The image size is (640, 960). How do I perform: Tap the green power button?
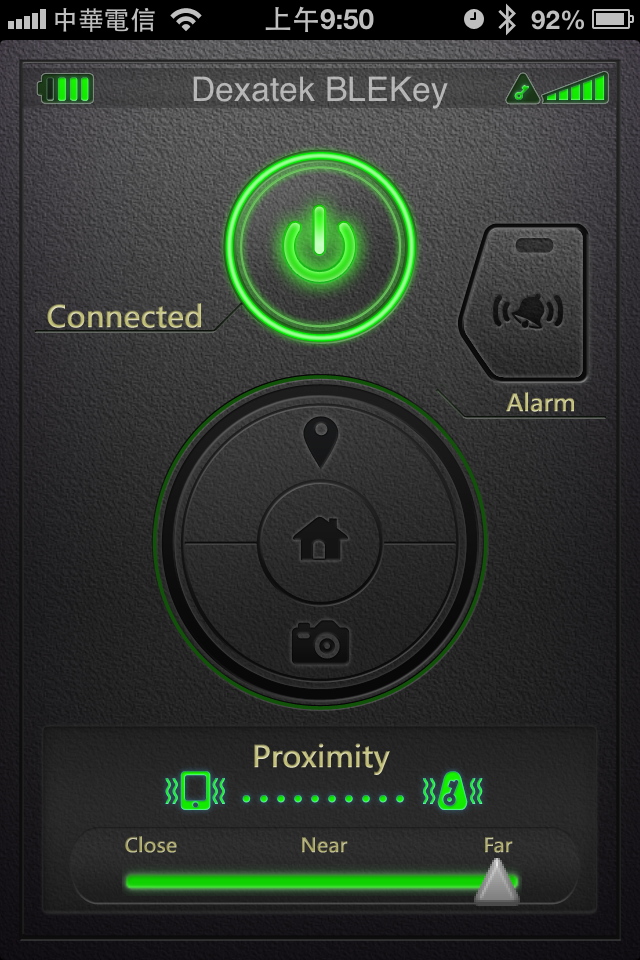tap(319, 244)
